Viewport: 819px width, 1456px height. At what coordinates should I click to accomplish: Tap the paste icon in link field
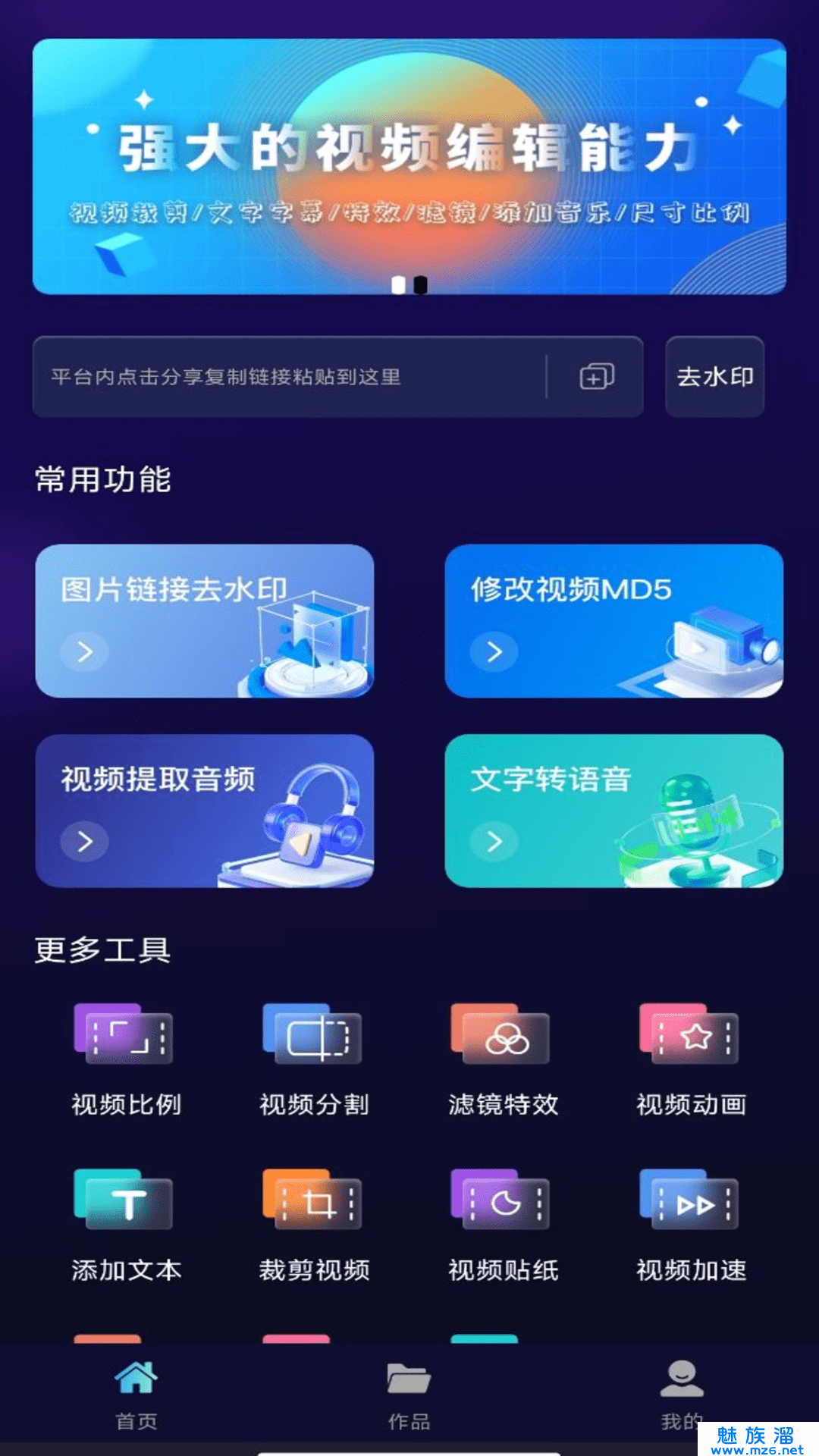[597, 377]
